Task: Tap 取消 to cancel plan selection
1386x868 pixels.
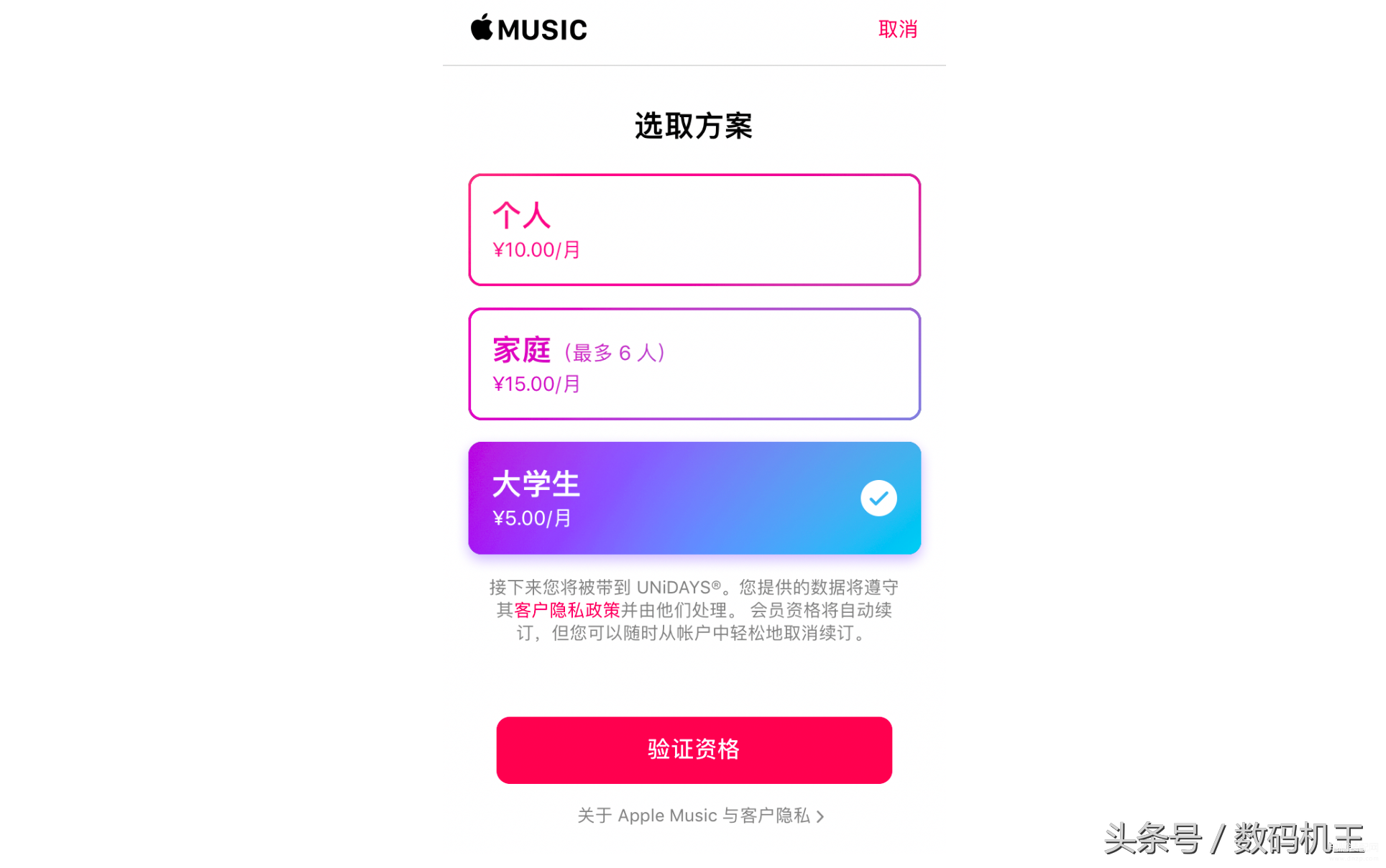Action: click(x=897, y=29)
